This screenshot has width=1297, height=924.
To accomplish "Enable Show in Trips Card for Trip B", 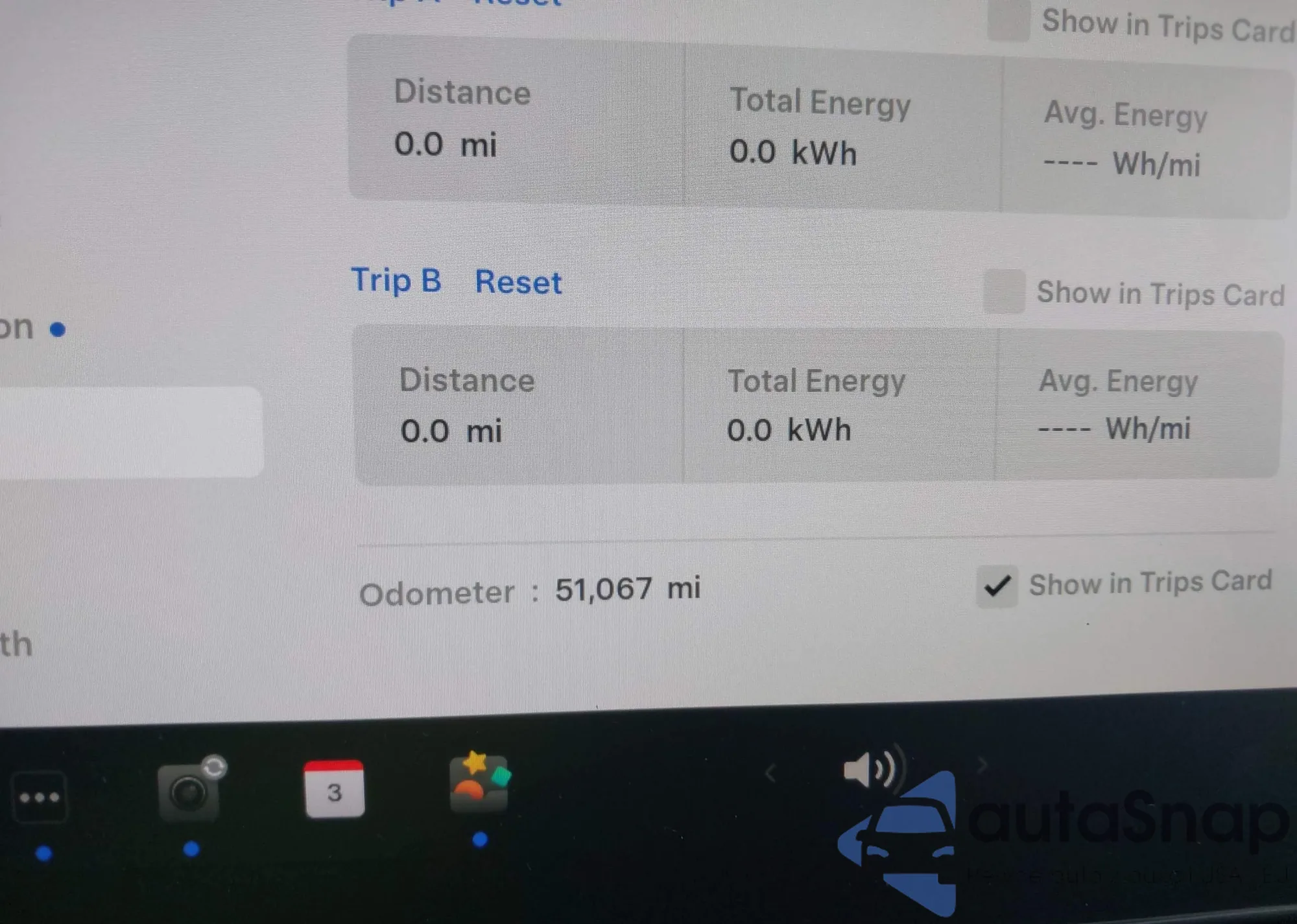I will (x=1003, y=292).
